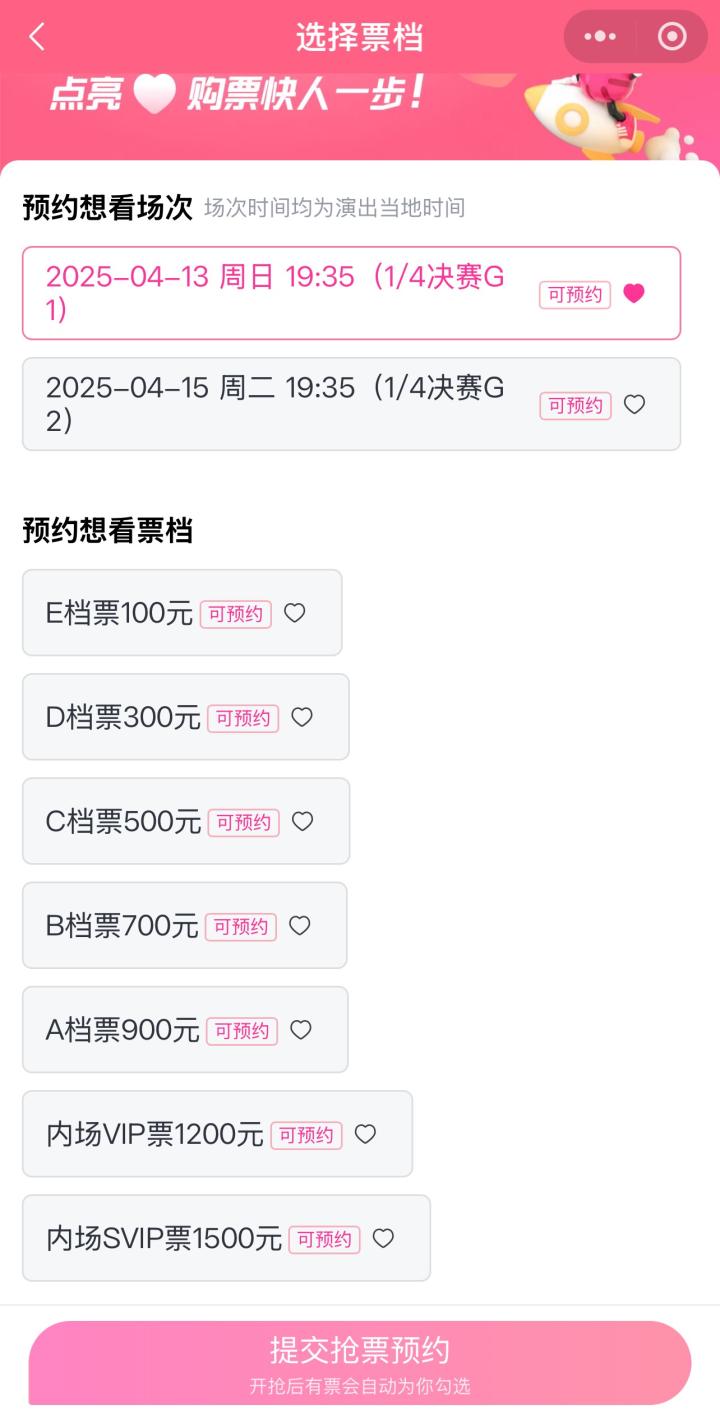Select the E档票100元 ticket tier

point(182,613)
